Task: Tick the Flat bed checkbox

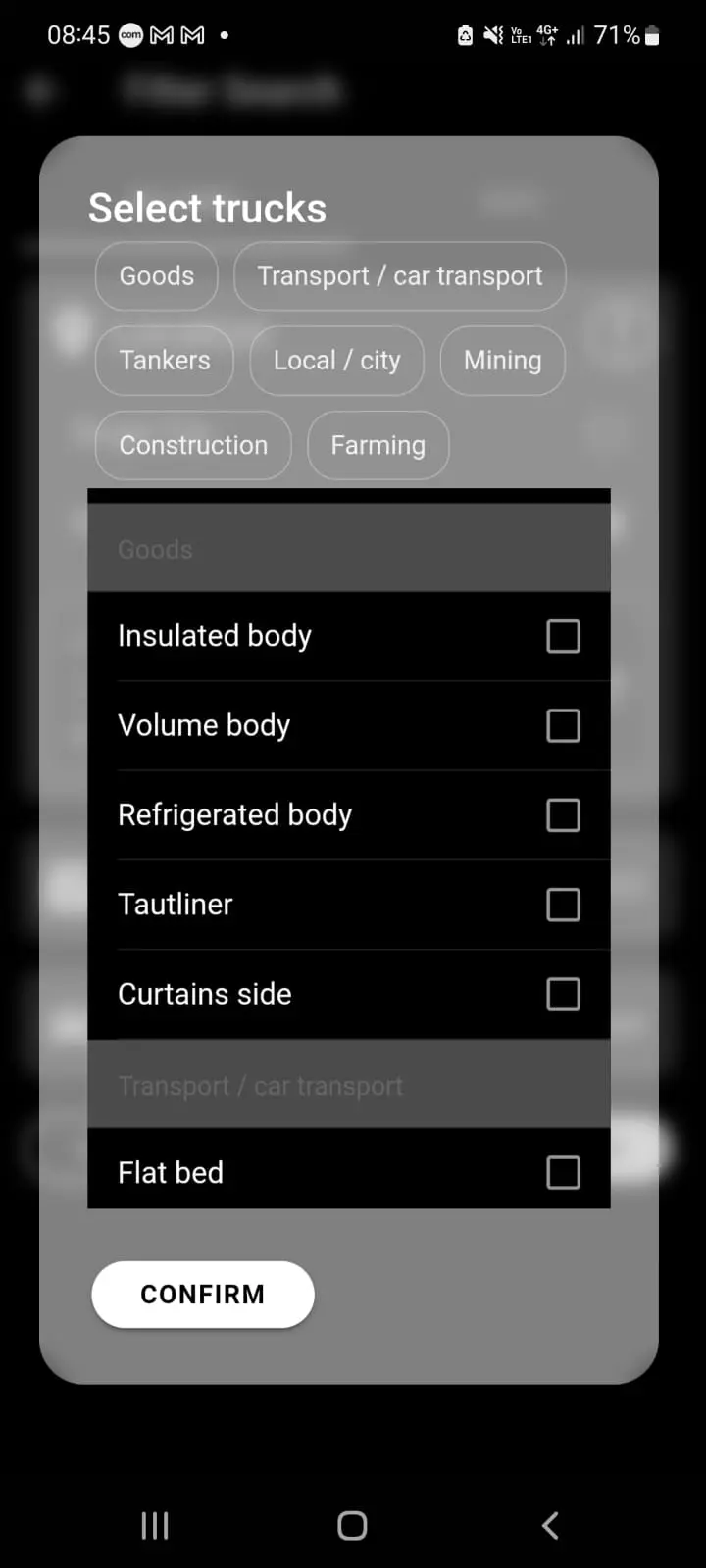Action: (x=563, y=1172)
